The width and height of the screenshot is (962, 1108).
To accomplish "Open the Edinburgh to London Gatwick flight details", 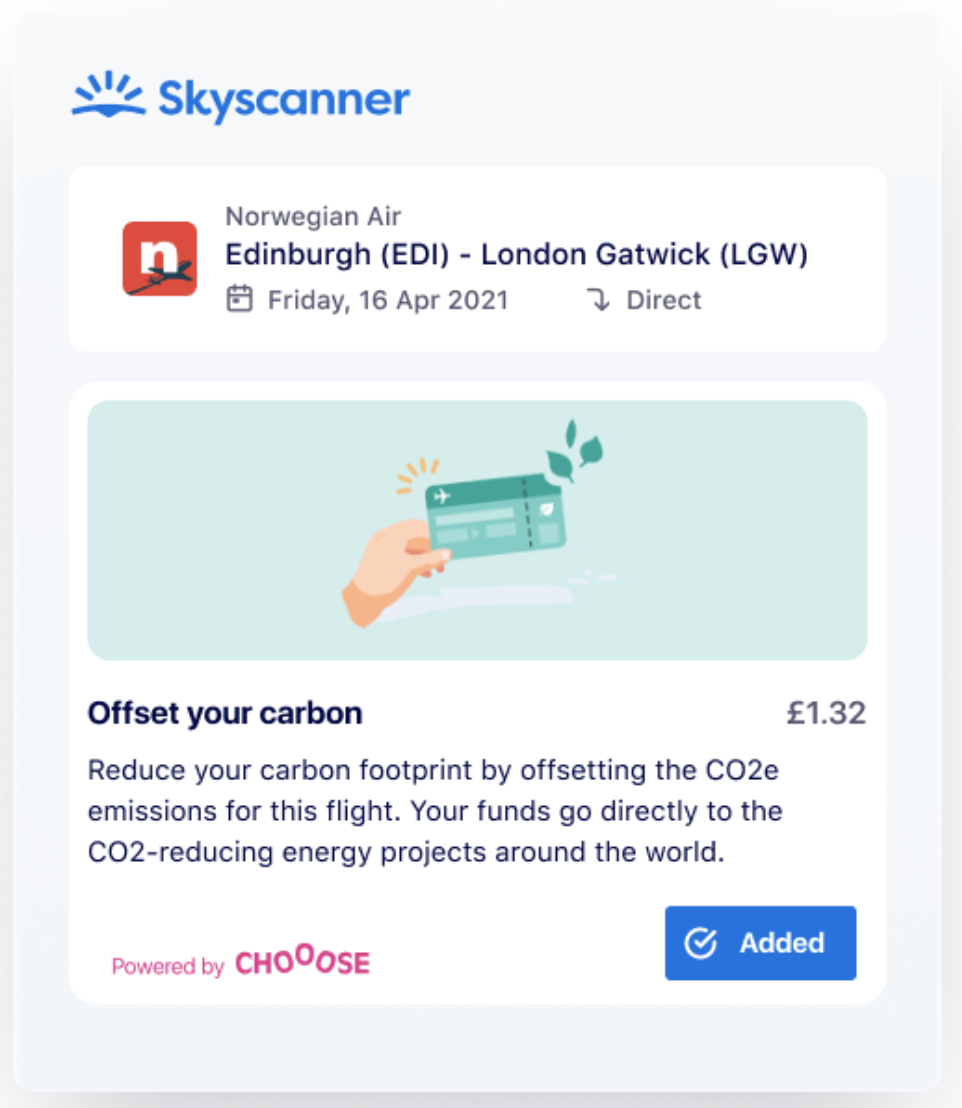I will 517,254.
